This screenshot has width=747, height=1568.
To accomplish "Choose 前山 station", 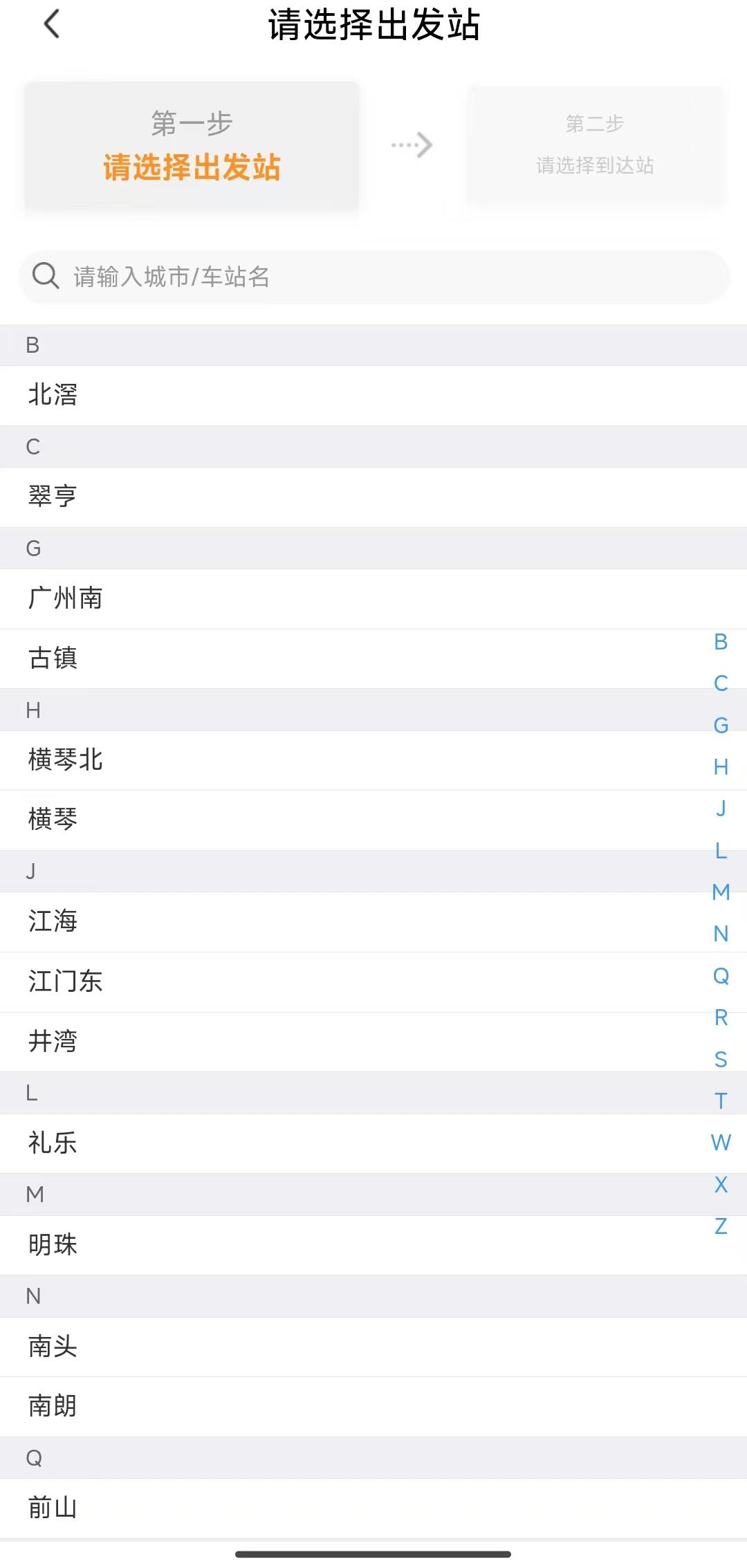I will [x=53, y=1508].
